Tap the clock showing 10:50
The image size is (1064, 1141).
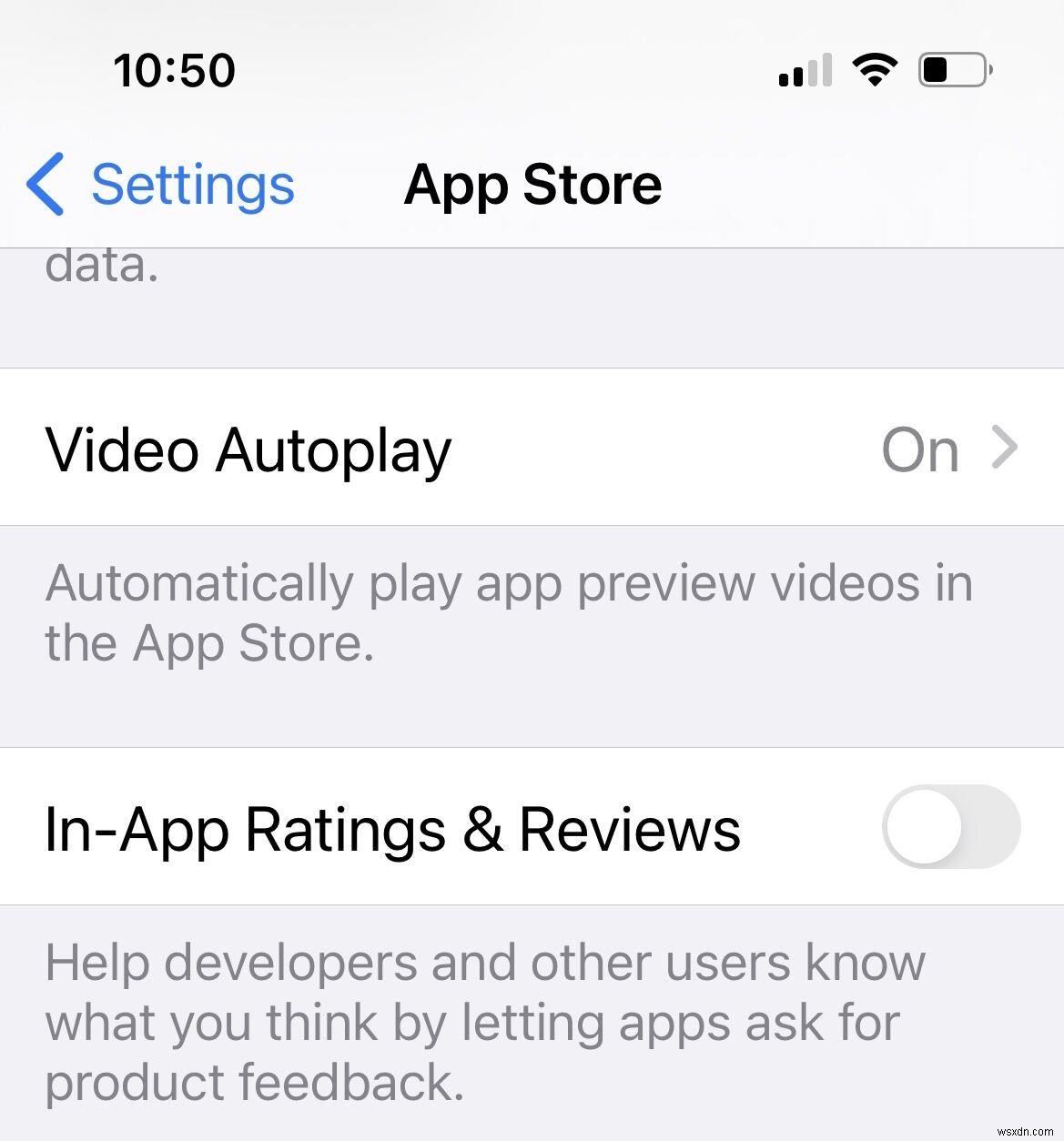click(x=177, y=70)
